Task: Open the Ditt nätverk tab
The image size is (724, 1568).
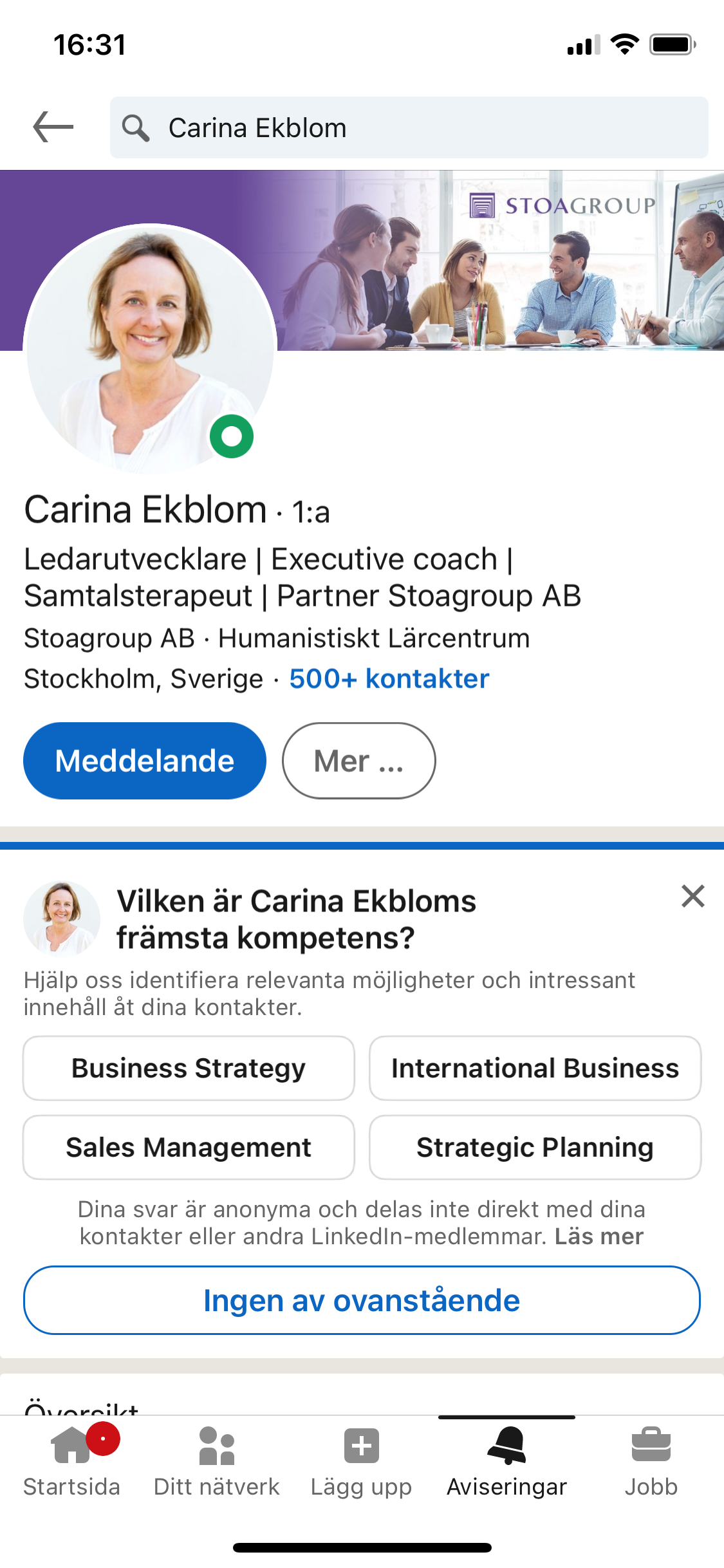Action: click(x=217, y=1461)
